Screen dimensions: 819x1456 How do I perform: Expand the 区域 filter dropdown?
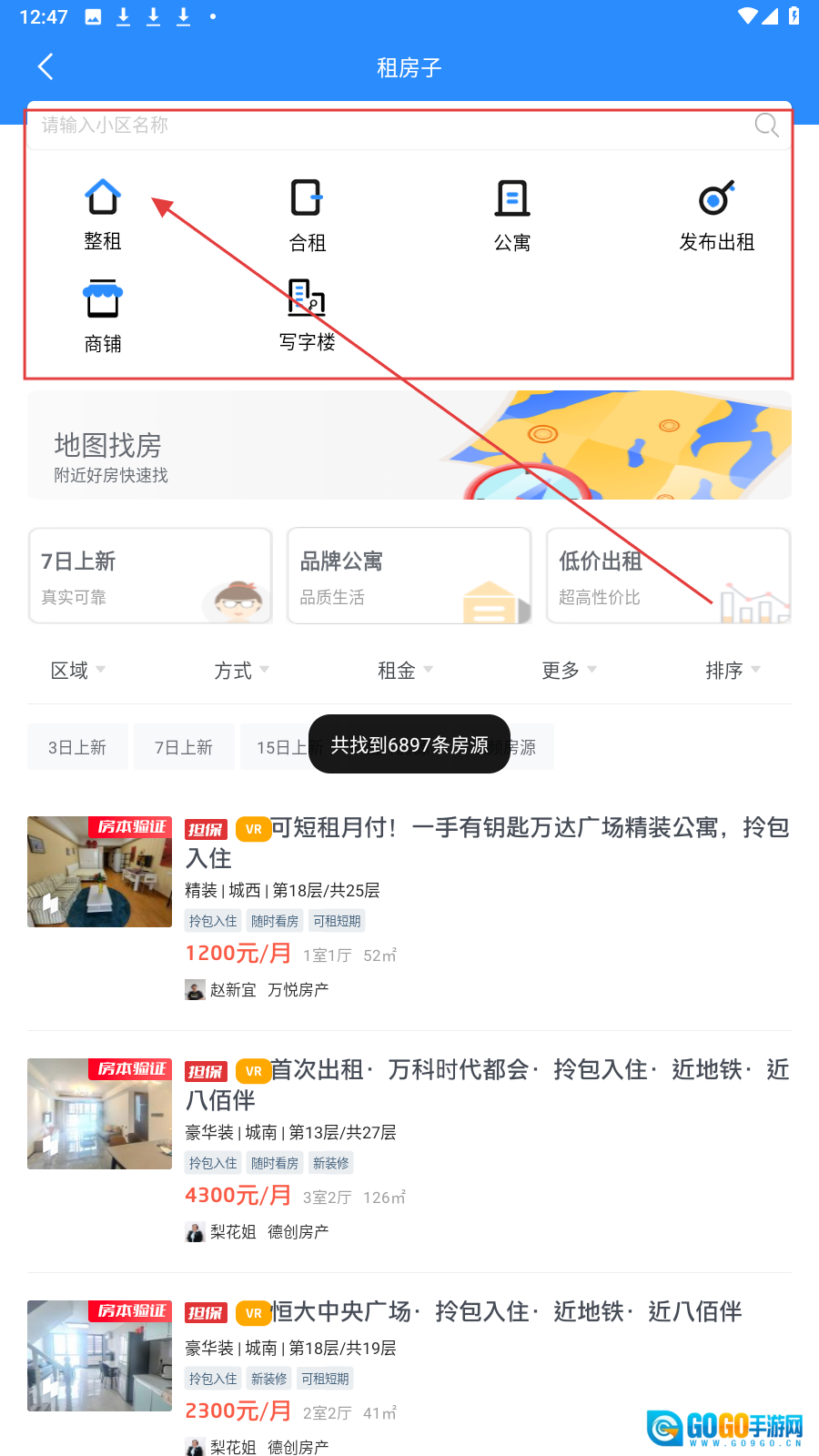[78, 671]
